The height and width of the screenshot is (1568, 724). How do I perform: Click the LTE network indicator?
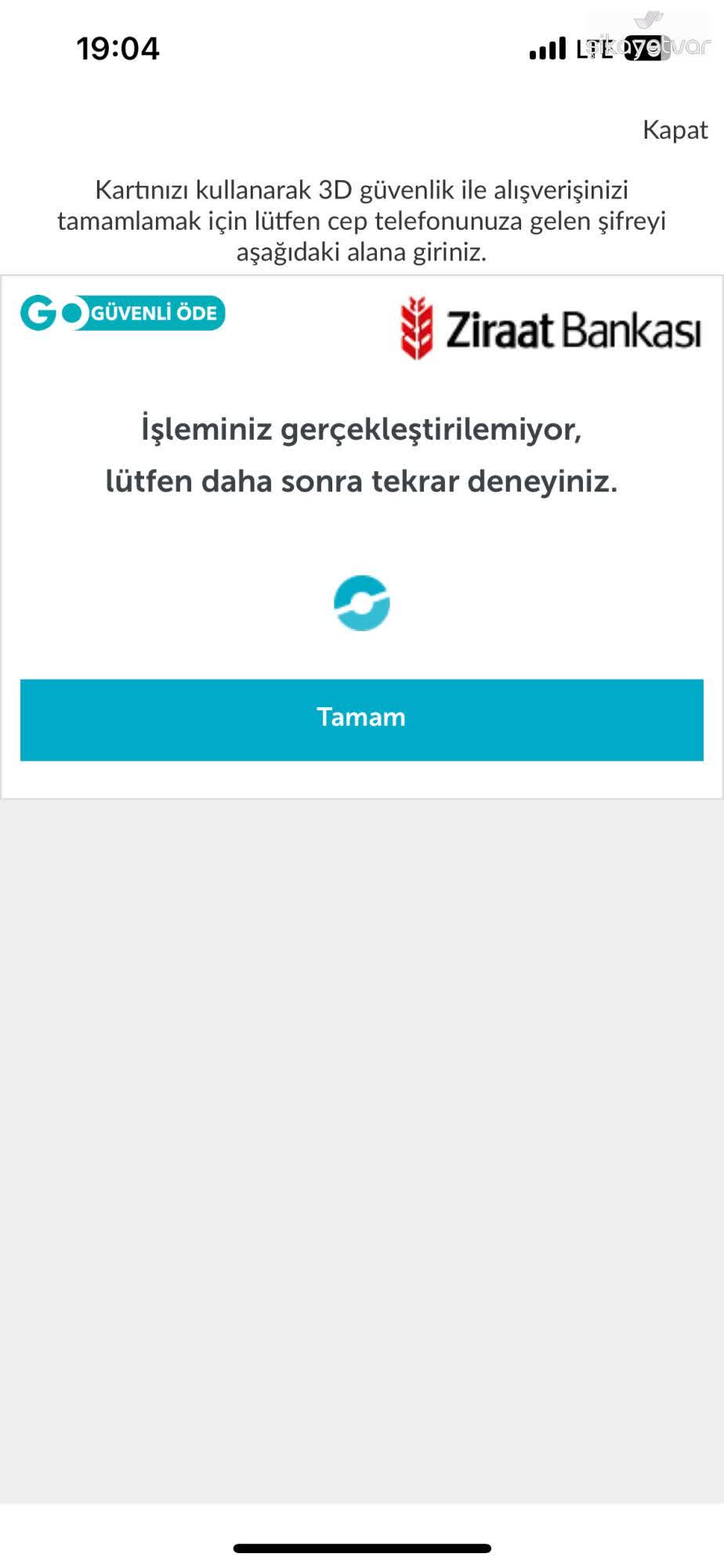(x=595, y=49)
